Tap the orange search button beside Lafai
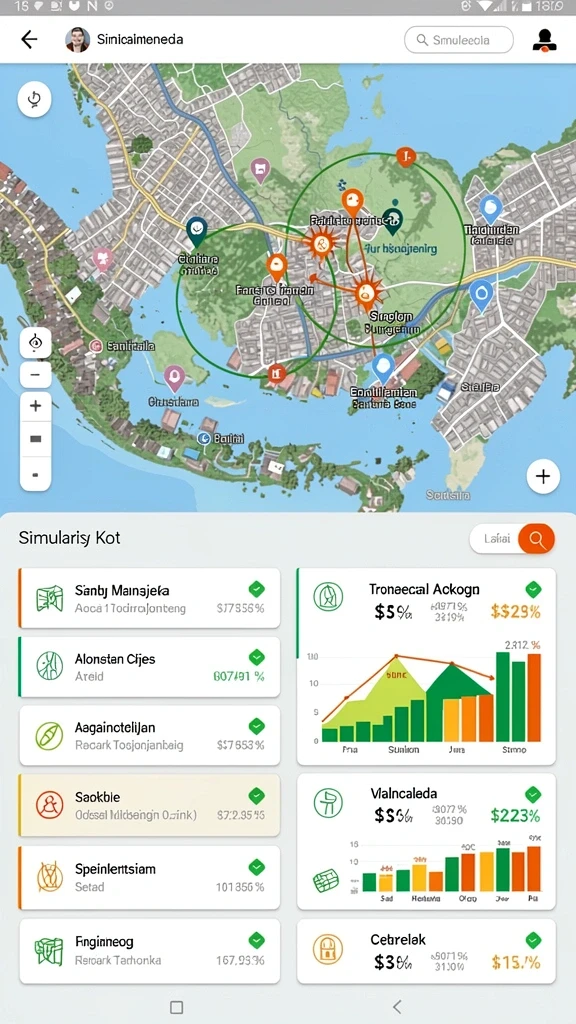The width and height of the screenshot is (576, 1024). click(536, 539)
